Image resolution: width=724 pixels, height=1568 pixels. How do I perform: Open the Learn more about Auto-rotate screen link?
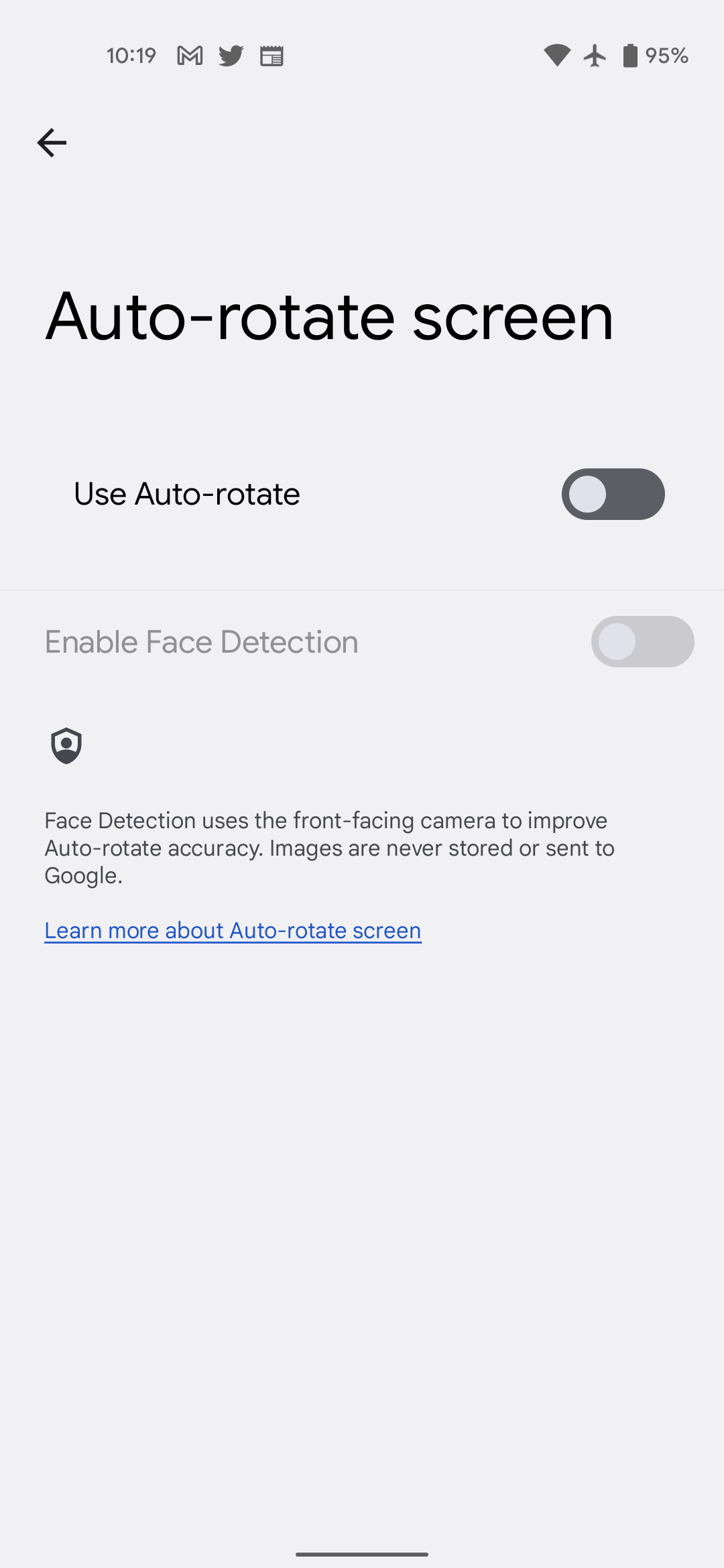(233, 931)
